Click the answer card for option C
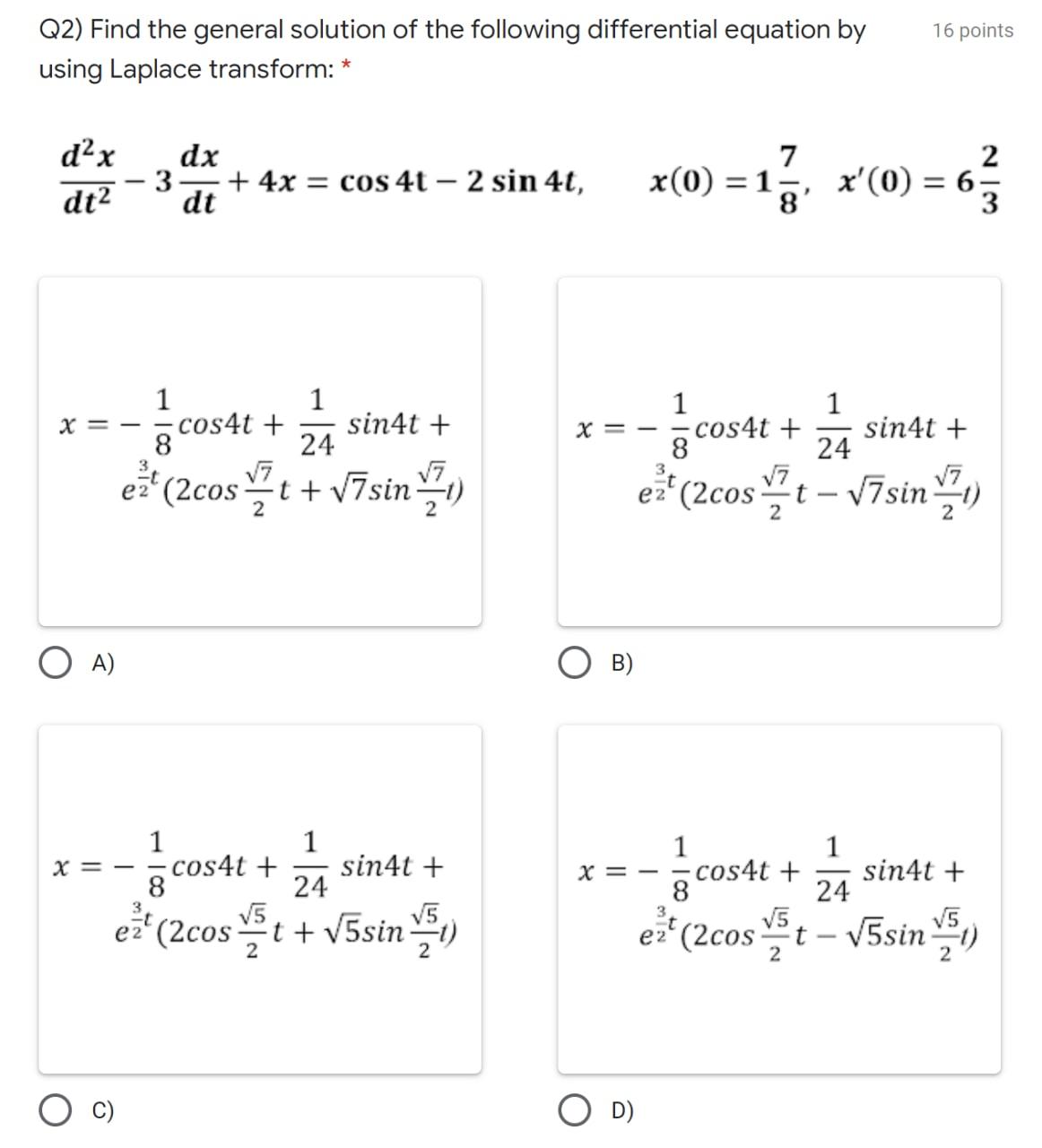1042x1148 pixels. pyautogui.click(x=259, y=897)
